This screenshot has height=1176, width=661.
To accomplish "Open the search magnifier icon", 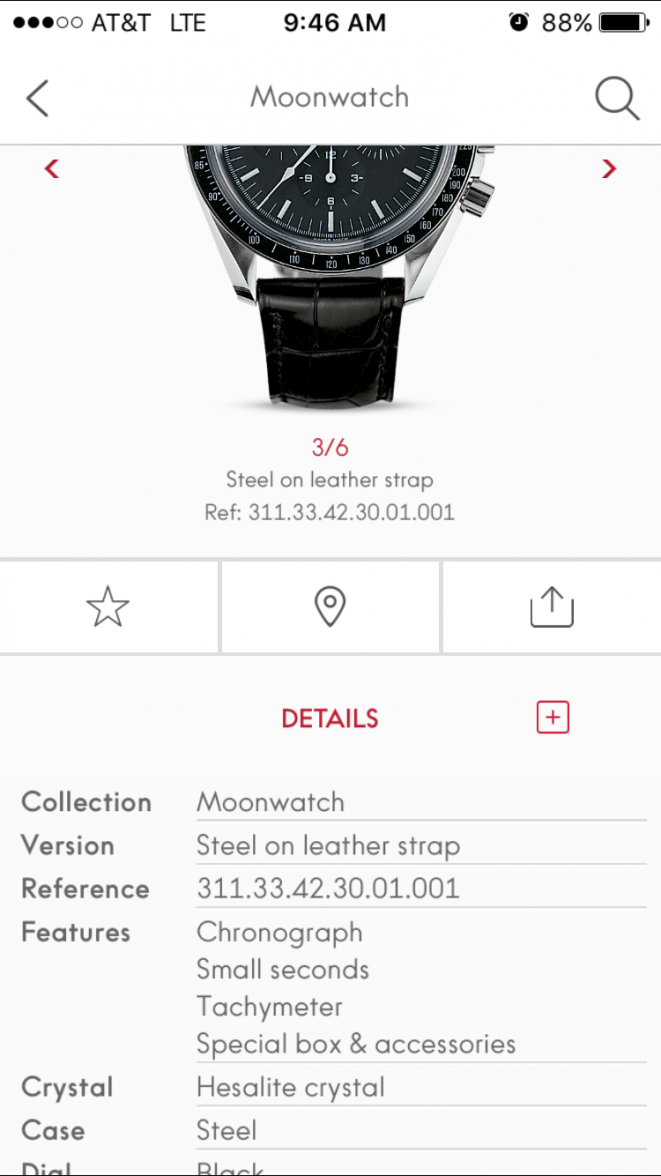I will click(616, 98).
